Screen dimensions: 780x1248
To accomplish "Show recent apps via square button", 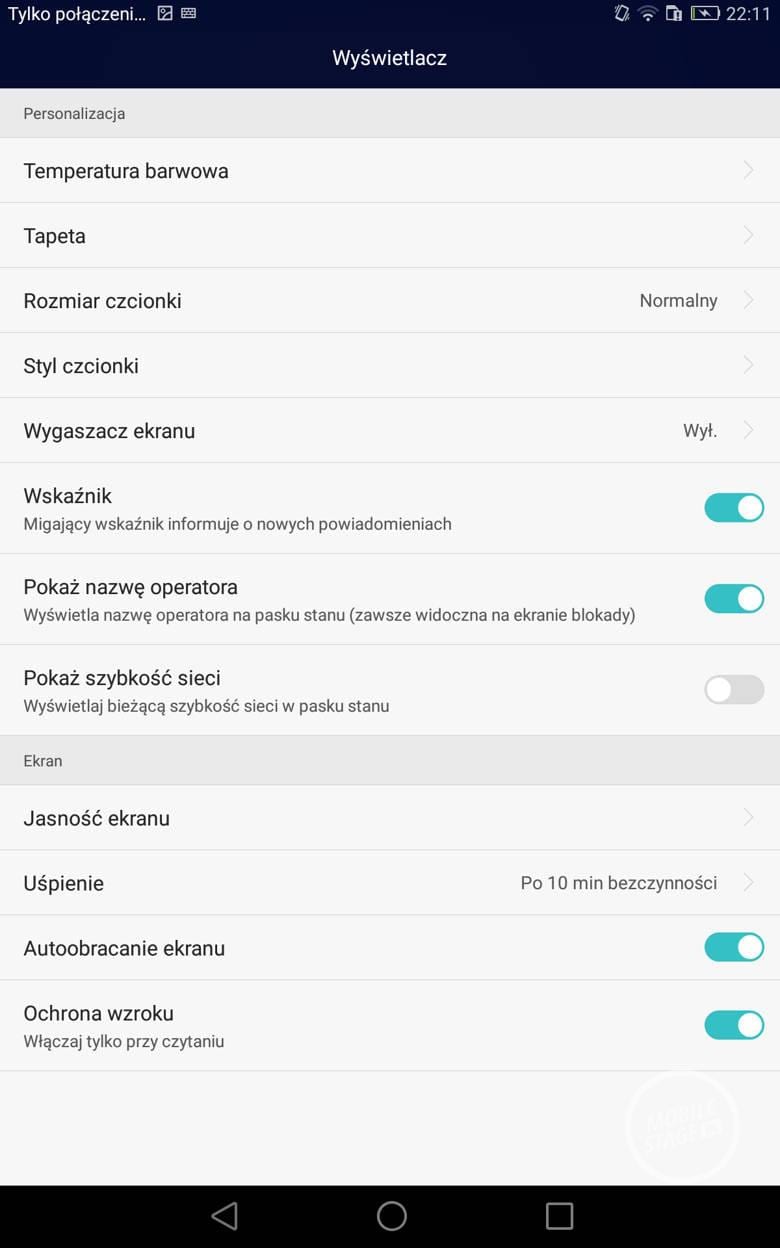I will tap(559, 1215).
